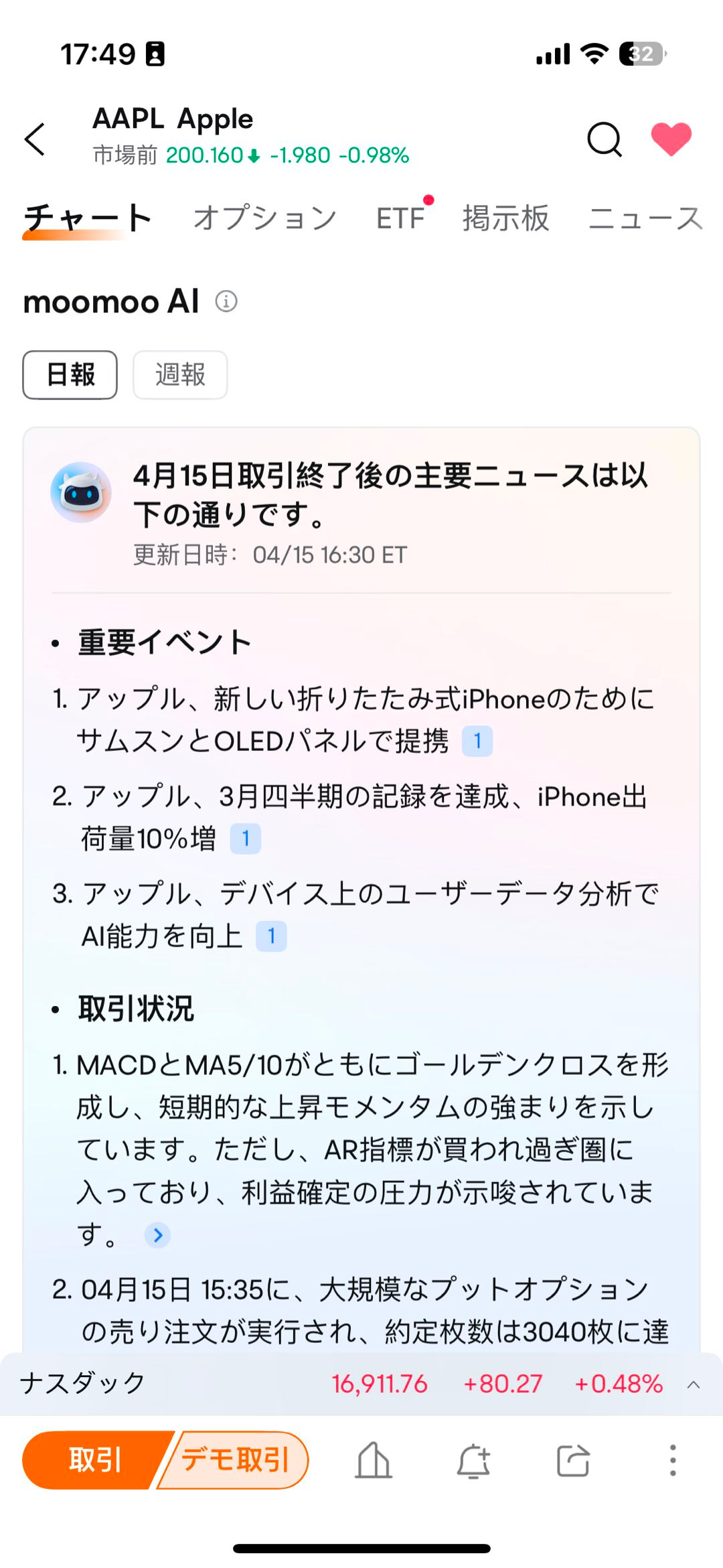The height and width of the screenshot is (1568, 723).
Task: Open MACD golden cross detail arrow
Action: pyautogui.click(x=158, y=1234)
